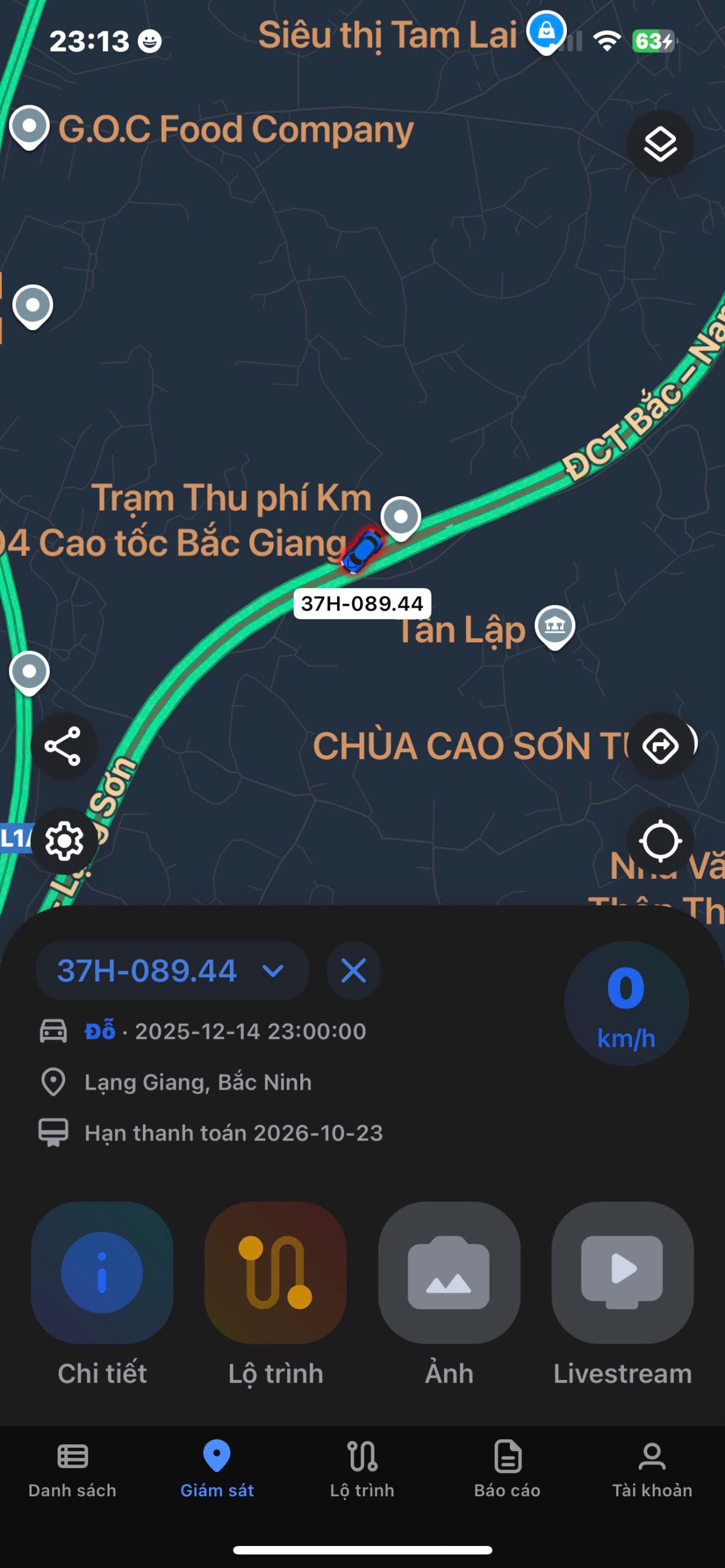View vehicle Ảnh photos
Image resolution: width=725 pixels, height=1568 pixels.
[449, 1274]
